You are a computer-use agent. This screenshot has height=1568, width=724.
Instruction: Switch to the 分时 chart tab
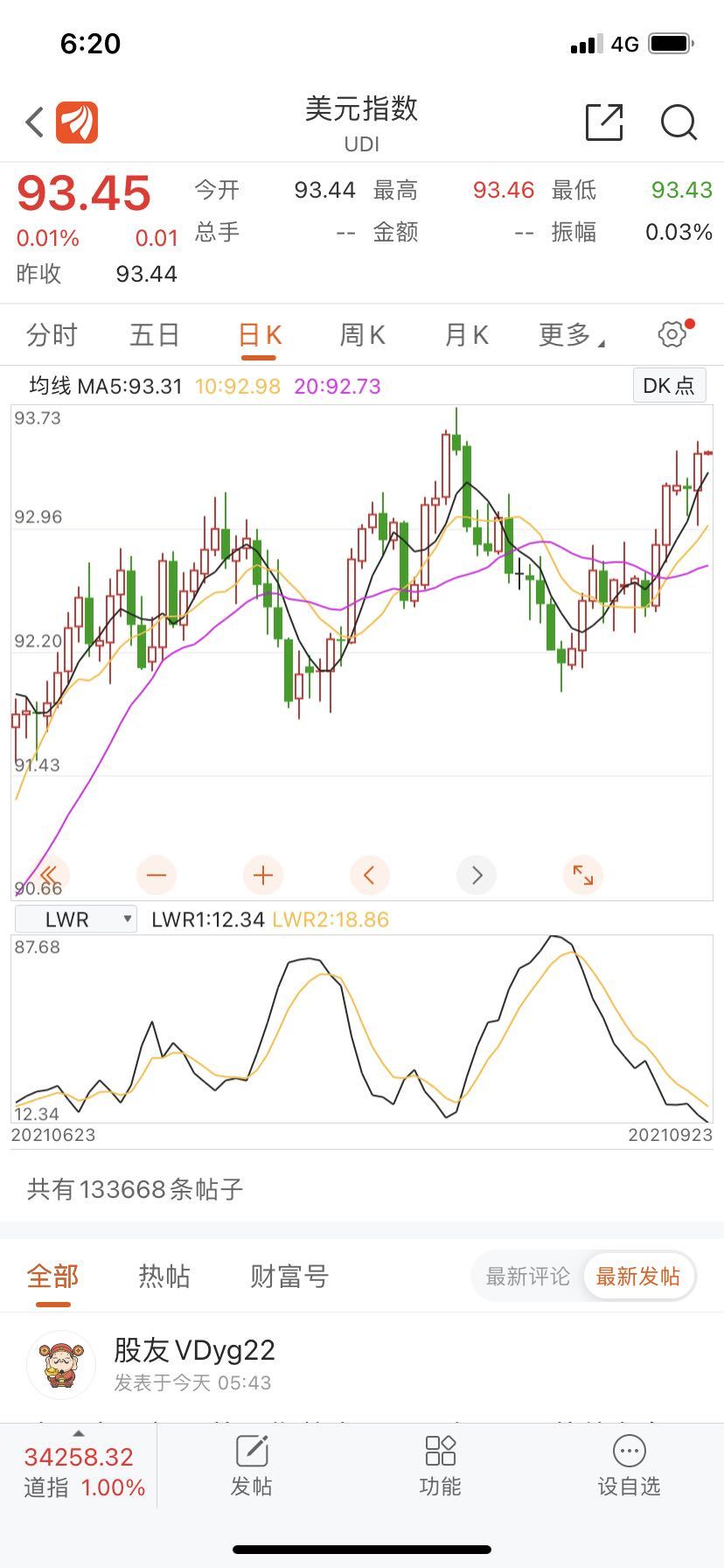52,335
